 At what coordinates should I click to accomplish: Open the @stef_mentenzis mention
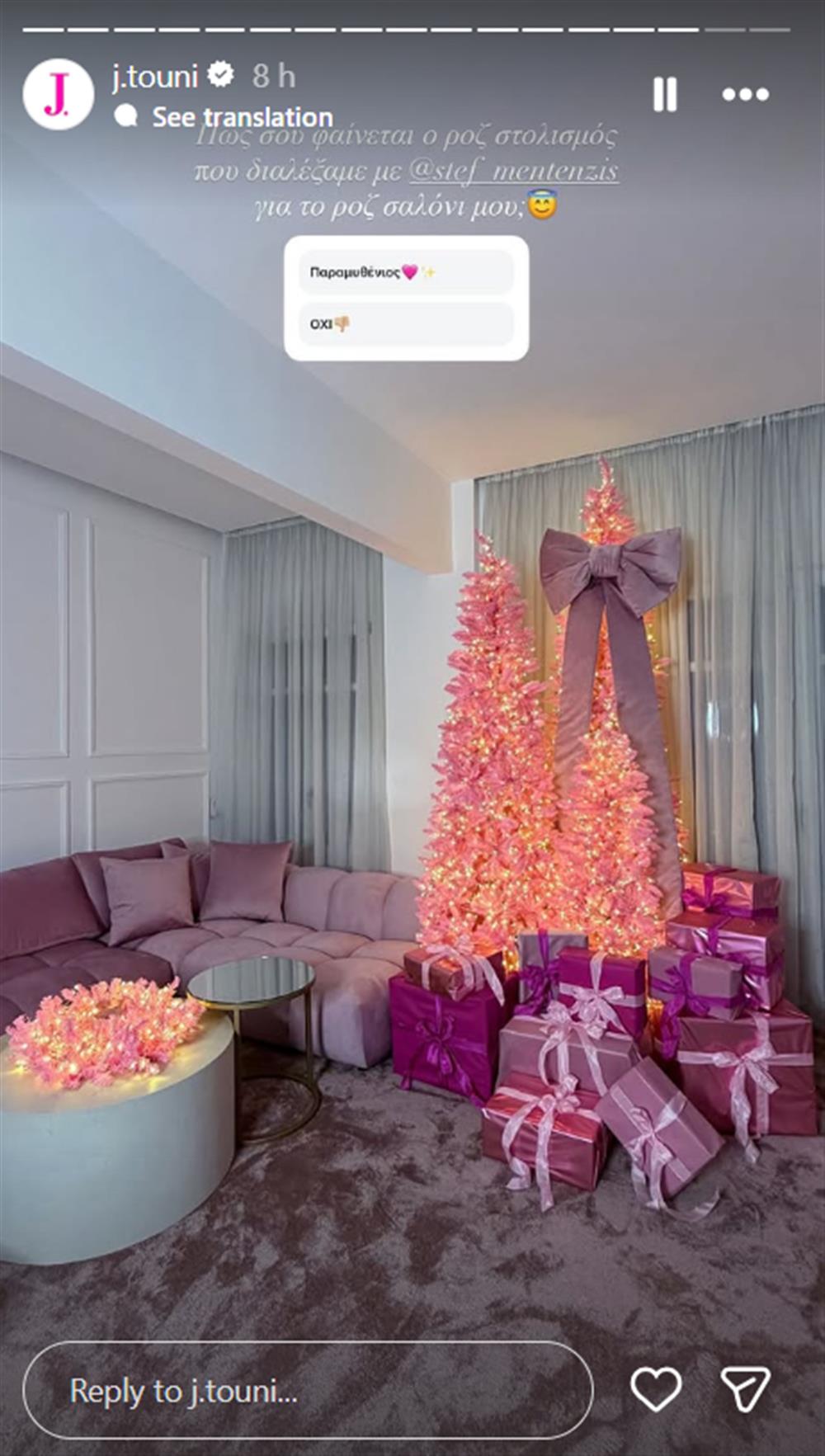tap(513, 171)
